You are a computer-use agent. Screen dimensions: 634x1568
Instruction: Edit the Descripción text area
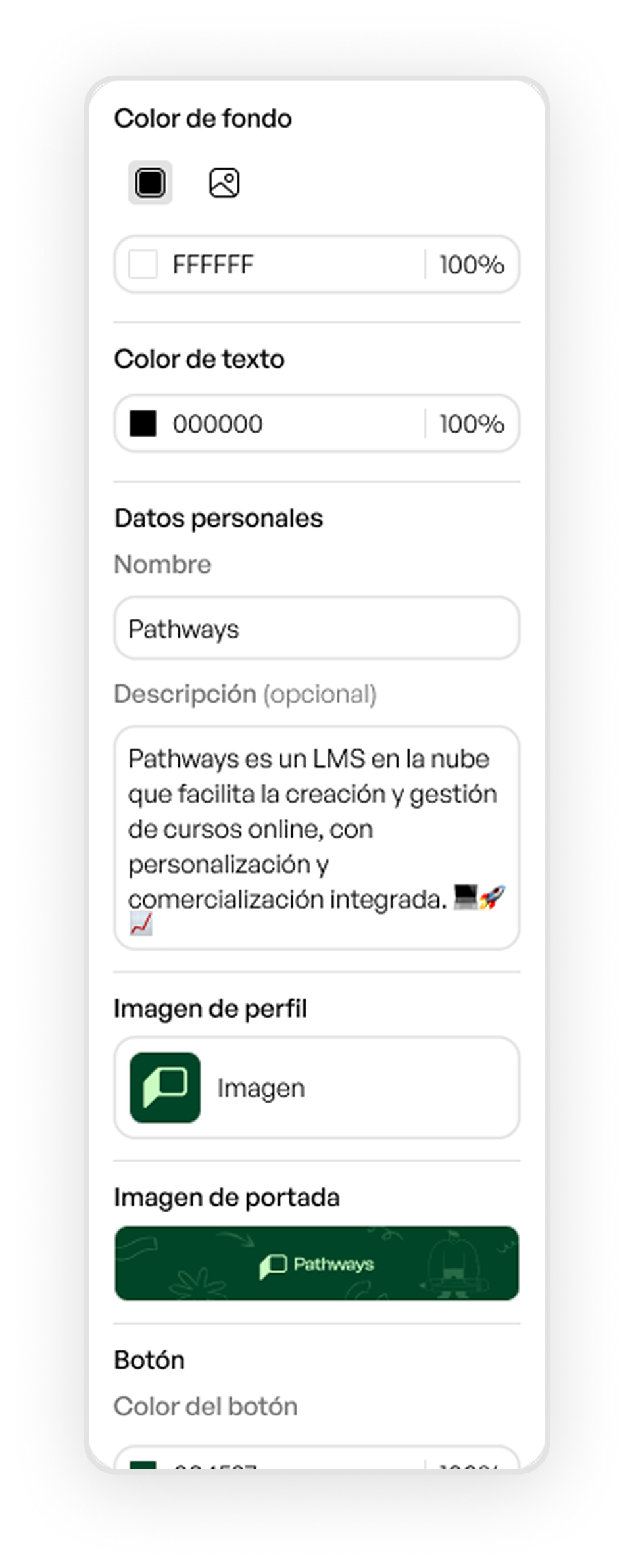pos(316,837)
